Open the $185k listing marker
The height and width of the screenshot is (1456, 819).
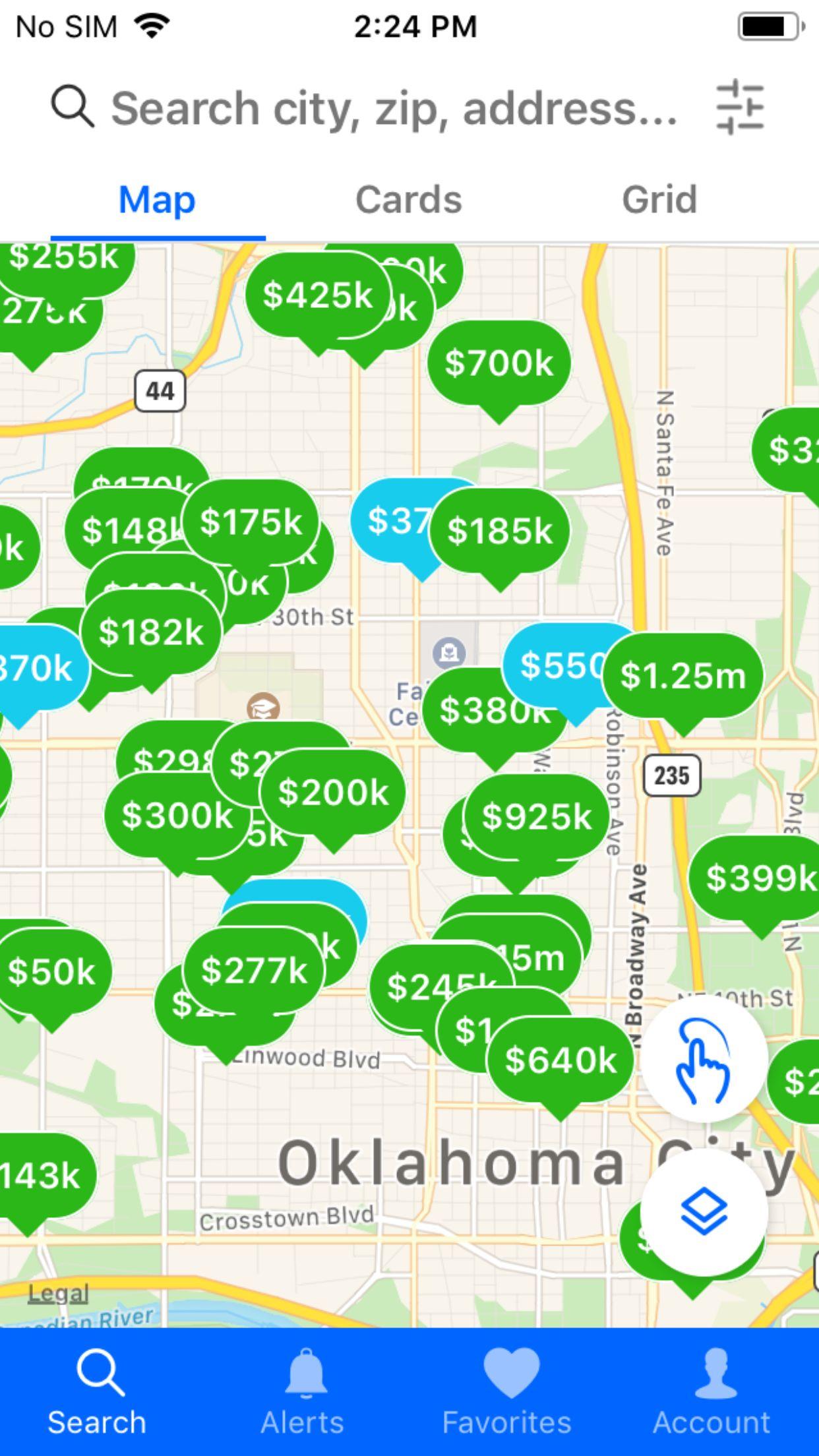click(499, 530)
